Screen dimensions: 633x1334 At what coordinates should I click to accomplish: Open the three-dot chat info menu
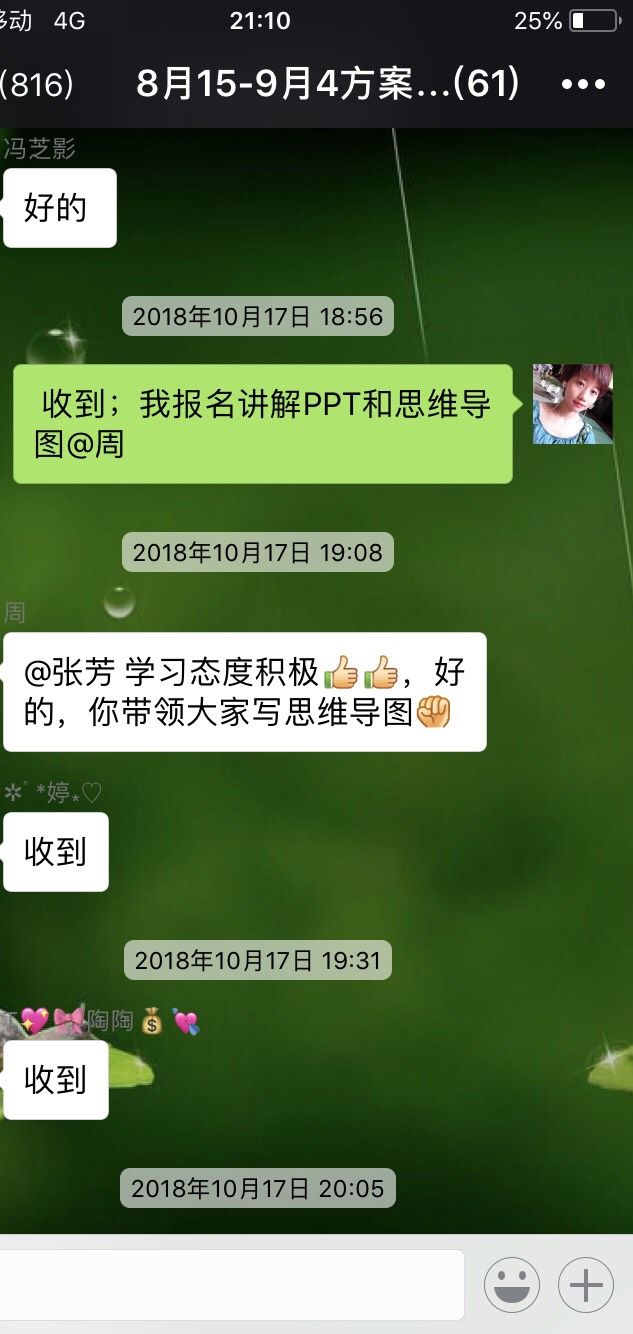pos(583,85)
